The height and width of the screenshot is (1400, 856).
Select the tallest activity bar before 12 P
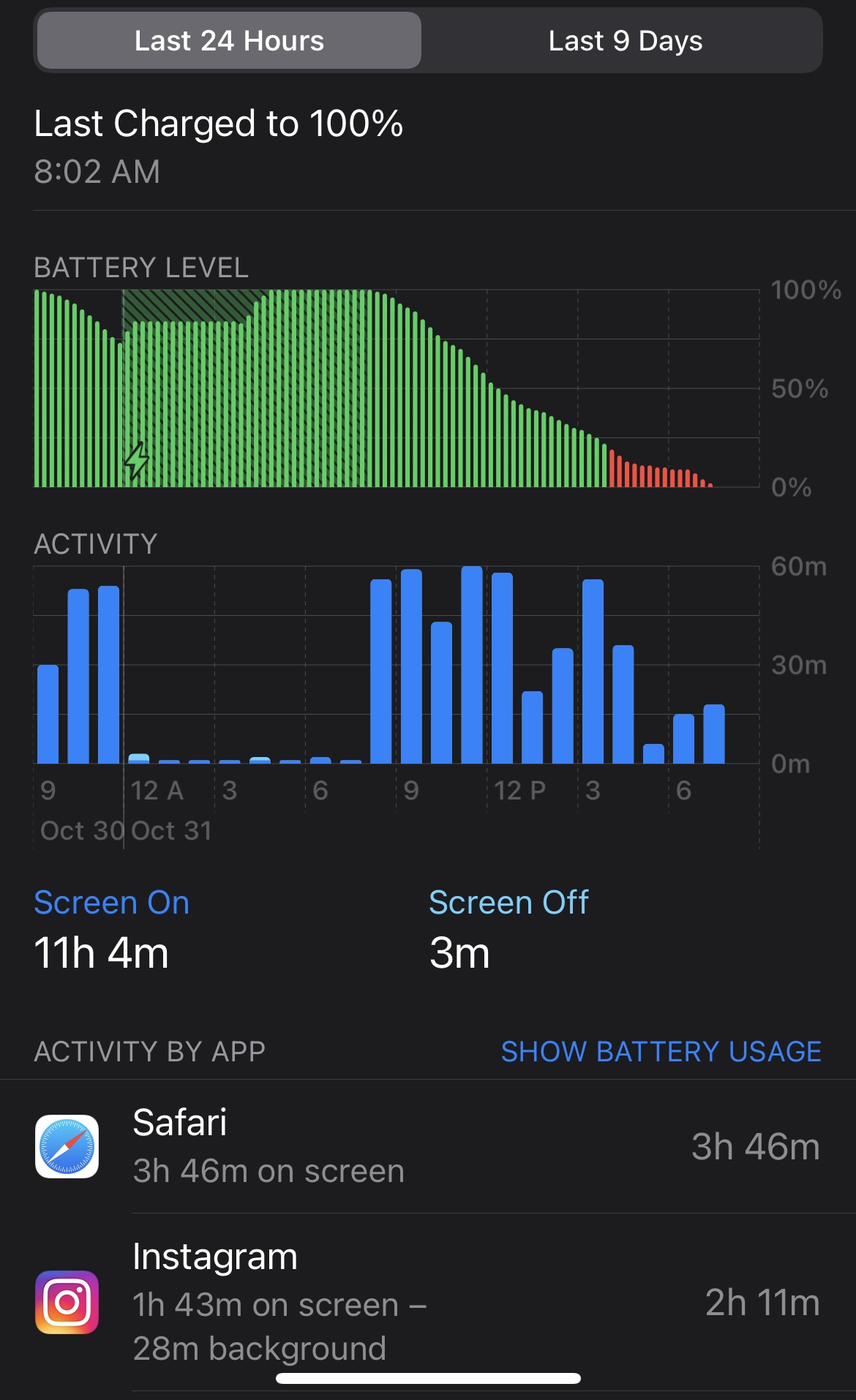pos(472,665)
